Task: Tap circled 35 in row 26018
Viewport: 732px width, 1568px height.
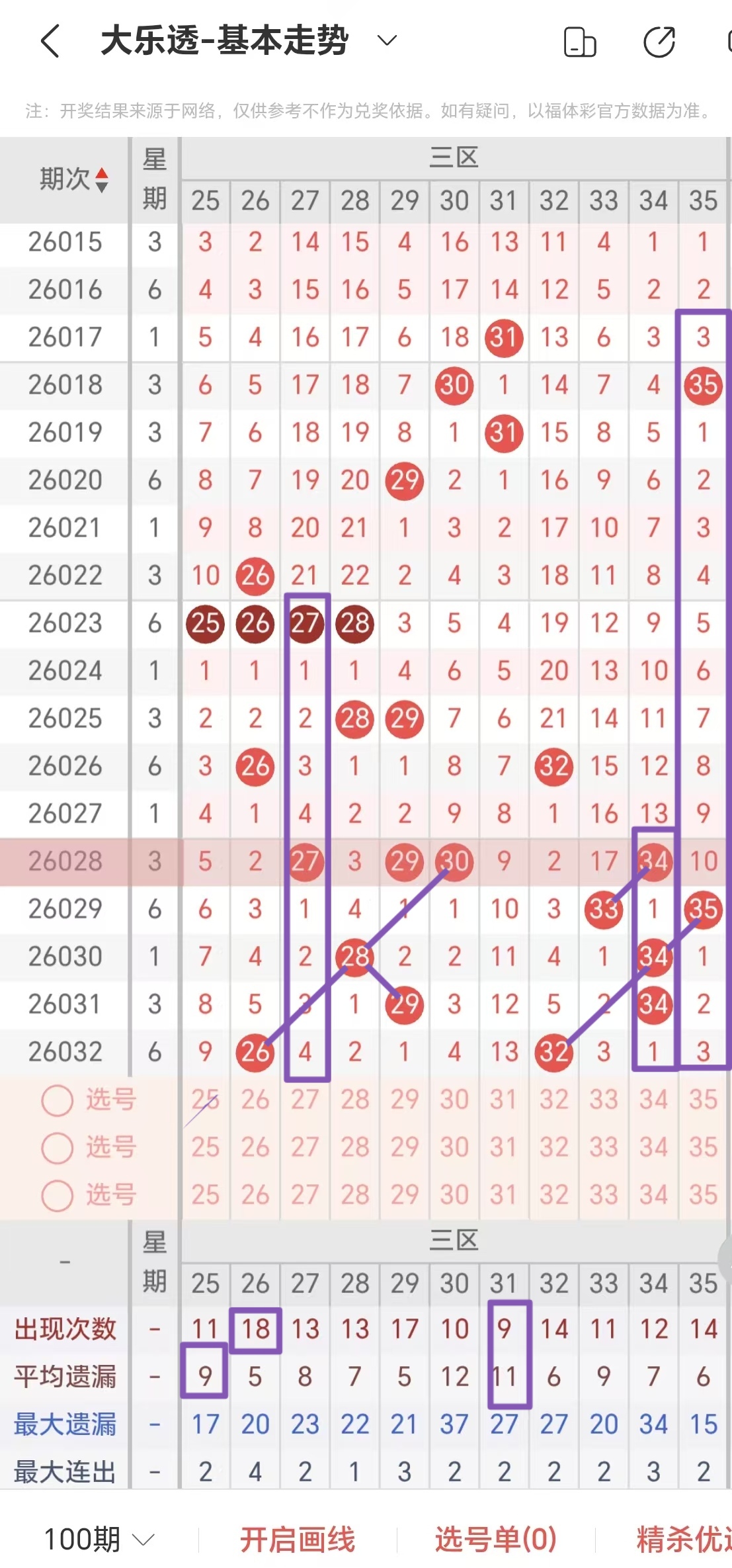Action: coord(703,386)
